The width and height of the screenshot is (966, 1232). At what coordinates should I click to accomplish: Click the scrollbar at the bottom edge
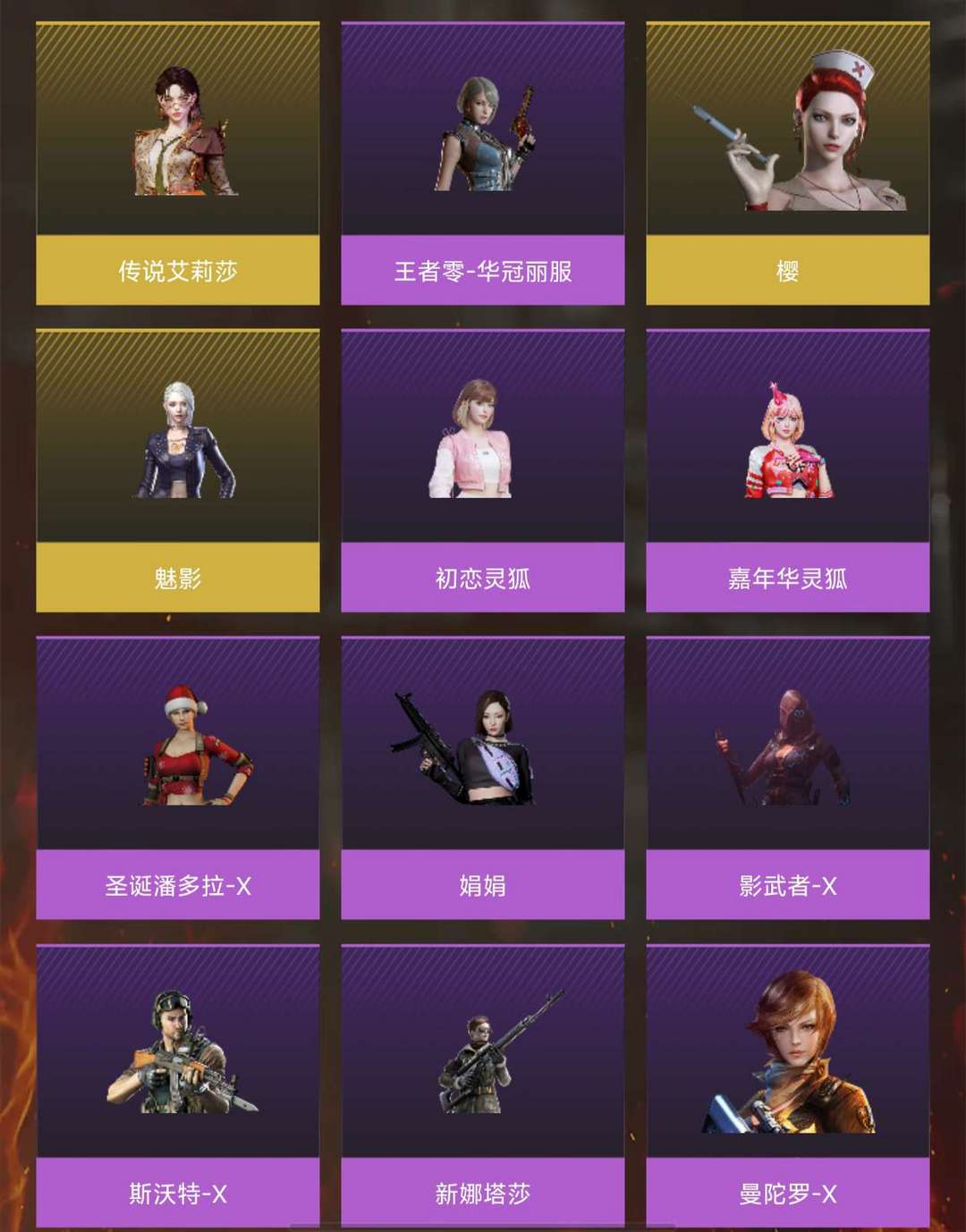coord(483,1228)
